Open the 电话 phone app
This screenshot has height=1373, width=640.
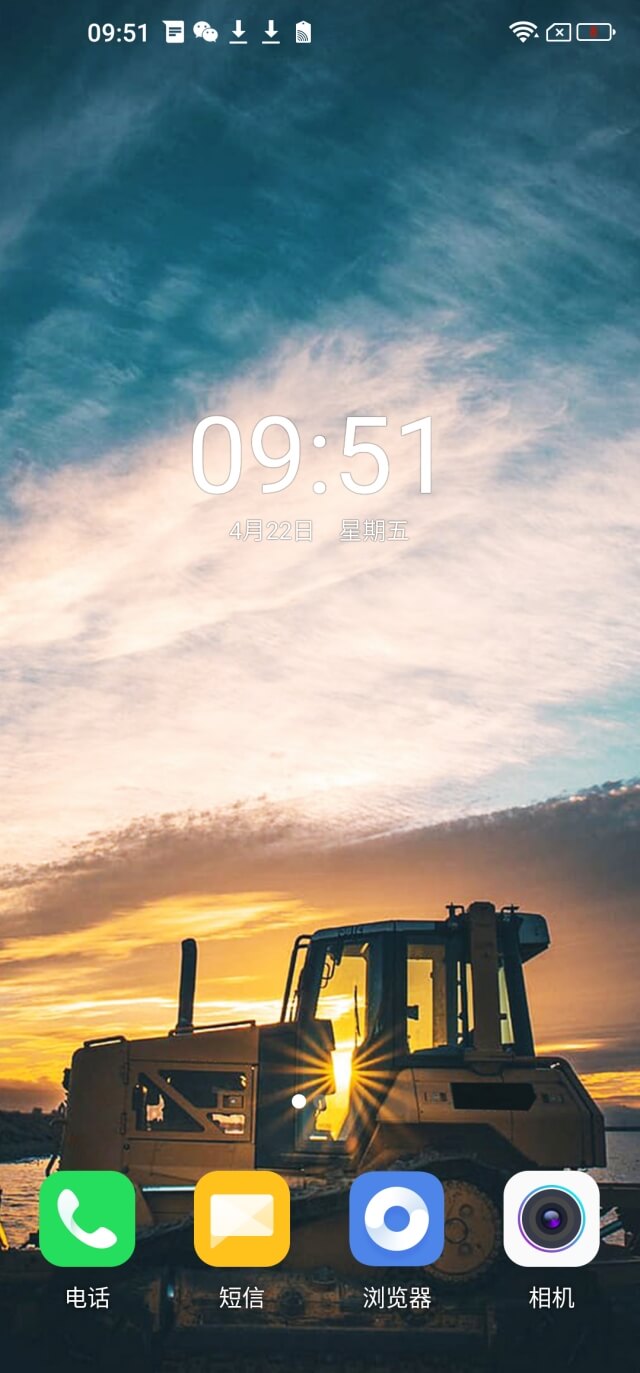[87, 1218]
